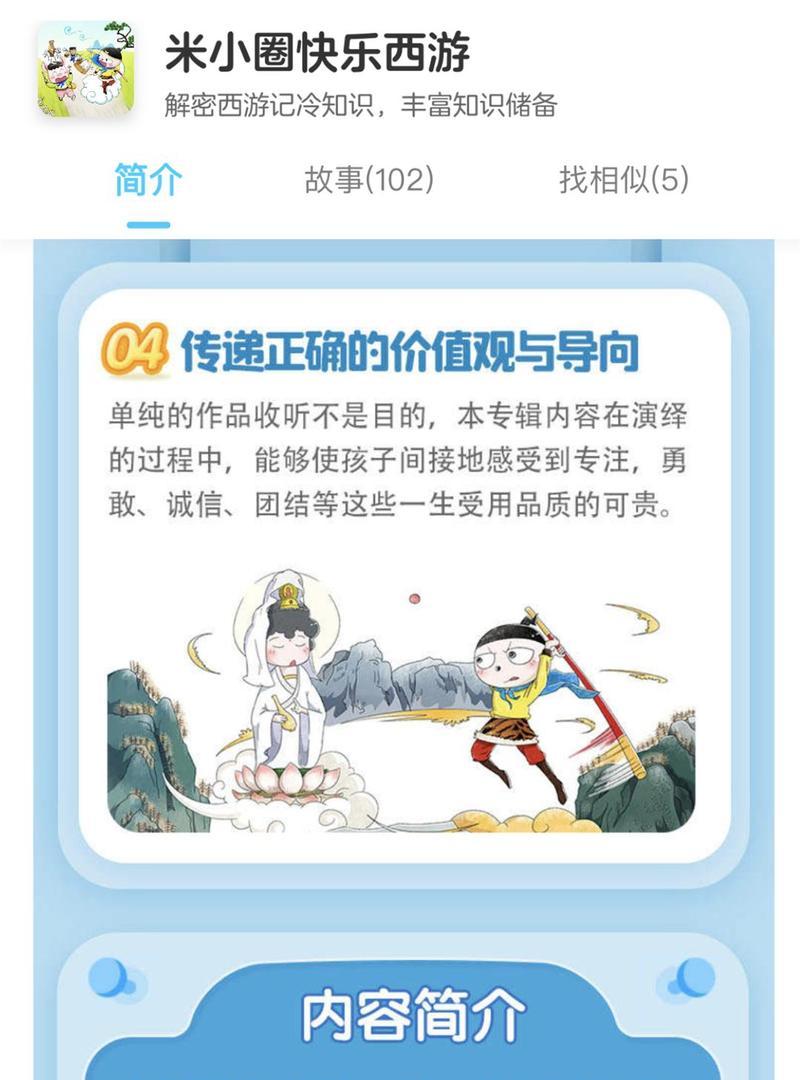The height and width of the screenshot is (1080, 800).
Task: Tap the 米小圈快乐西游 album cover
Action: tap(86, 72)
